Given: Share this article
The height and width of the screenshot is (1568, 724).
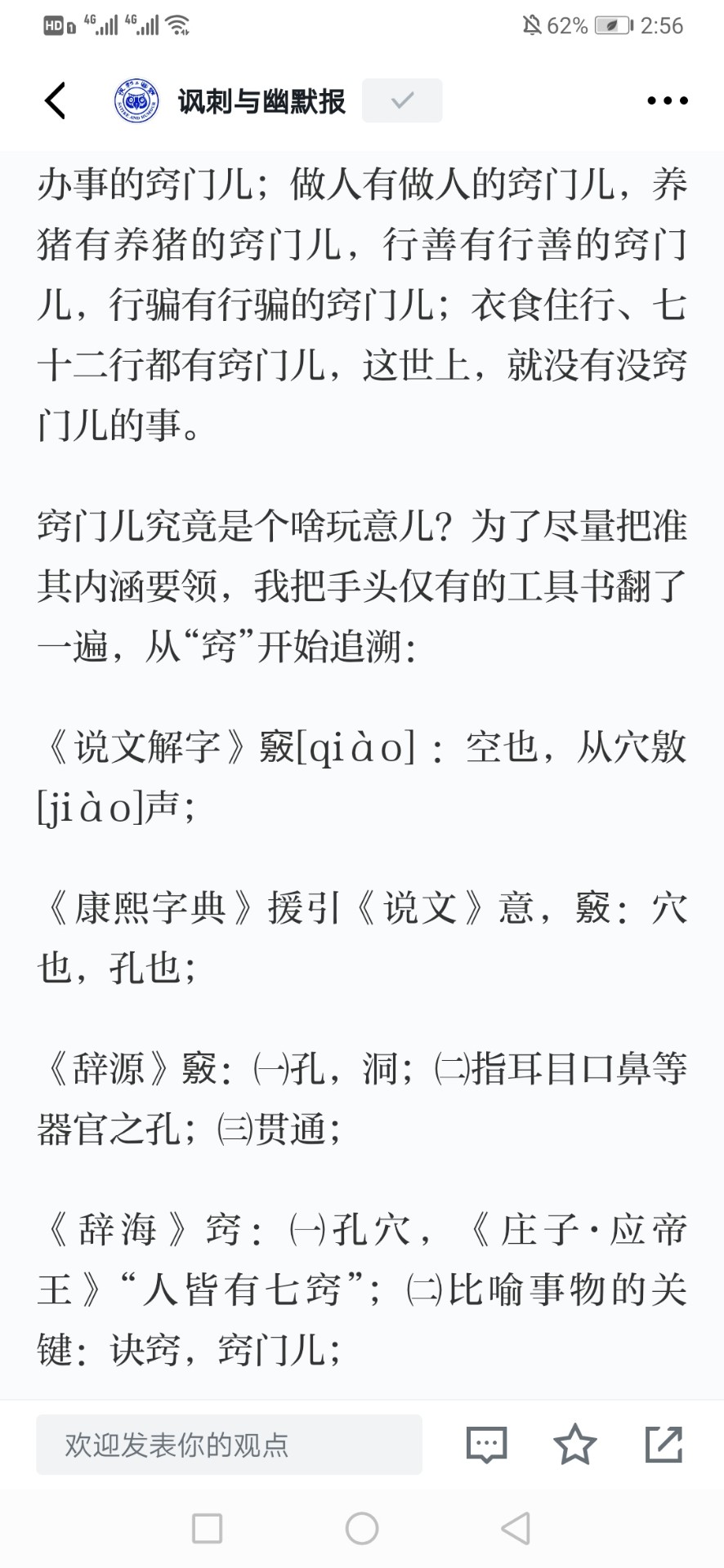Looking at the screenshot, I should pyautogui.click(x=664, y=1445).
